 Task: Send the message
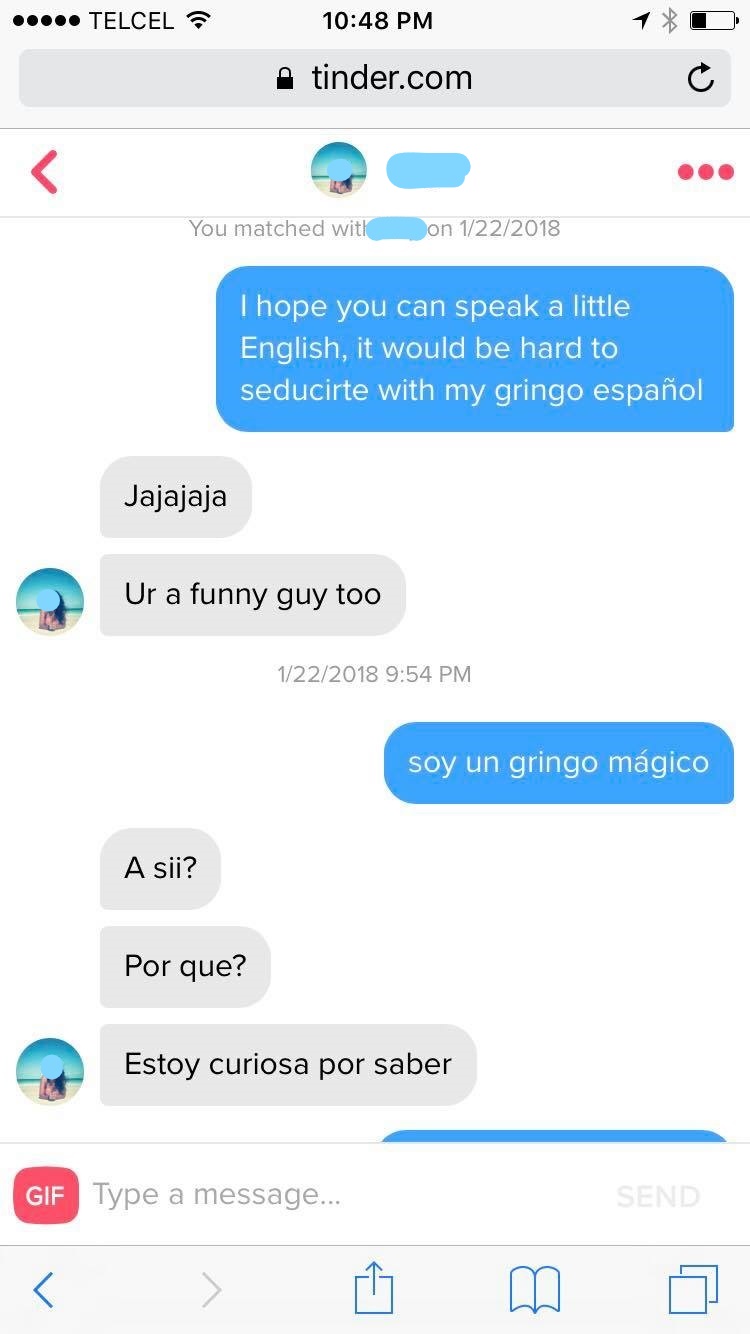tap(657, 1196)
